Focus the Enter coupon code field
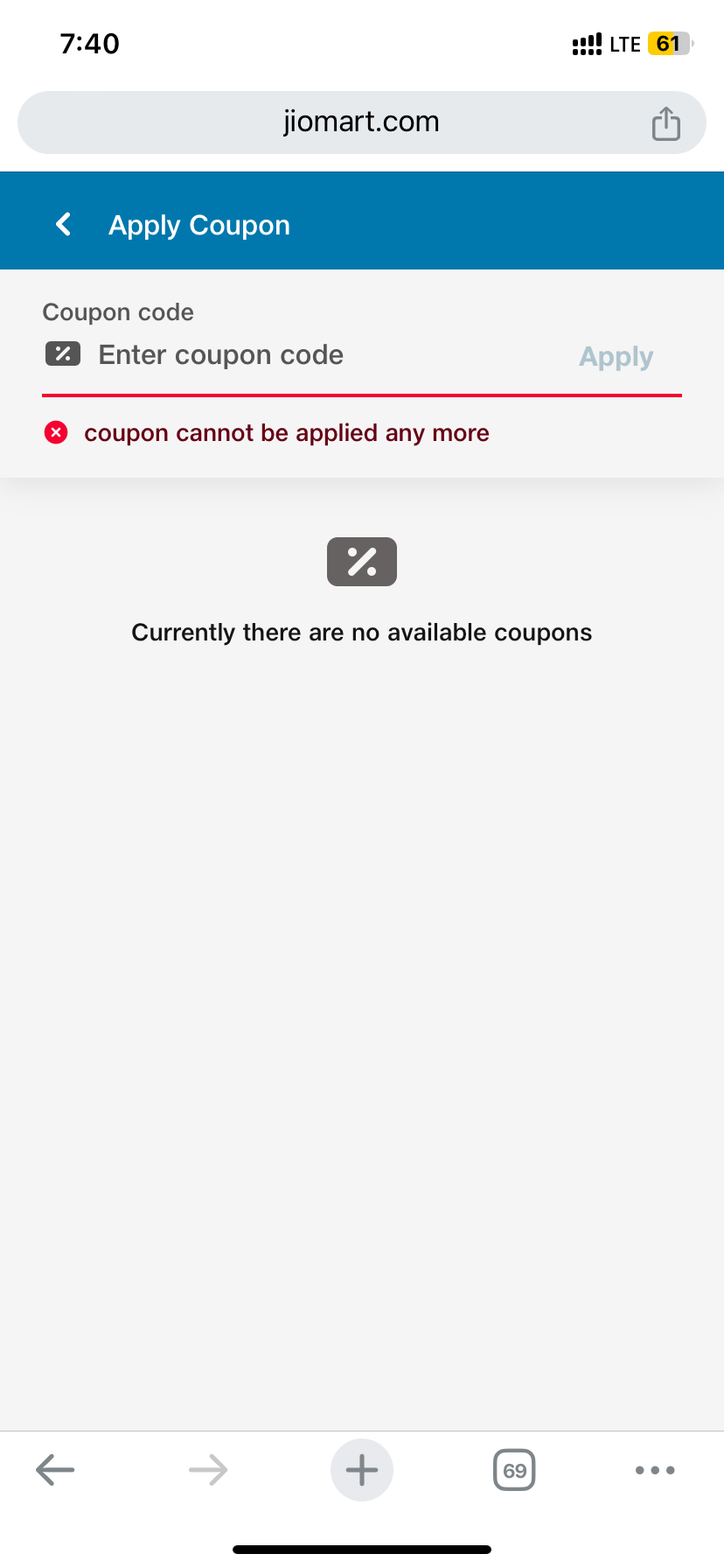 click(315, 355)
